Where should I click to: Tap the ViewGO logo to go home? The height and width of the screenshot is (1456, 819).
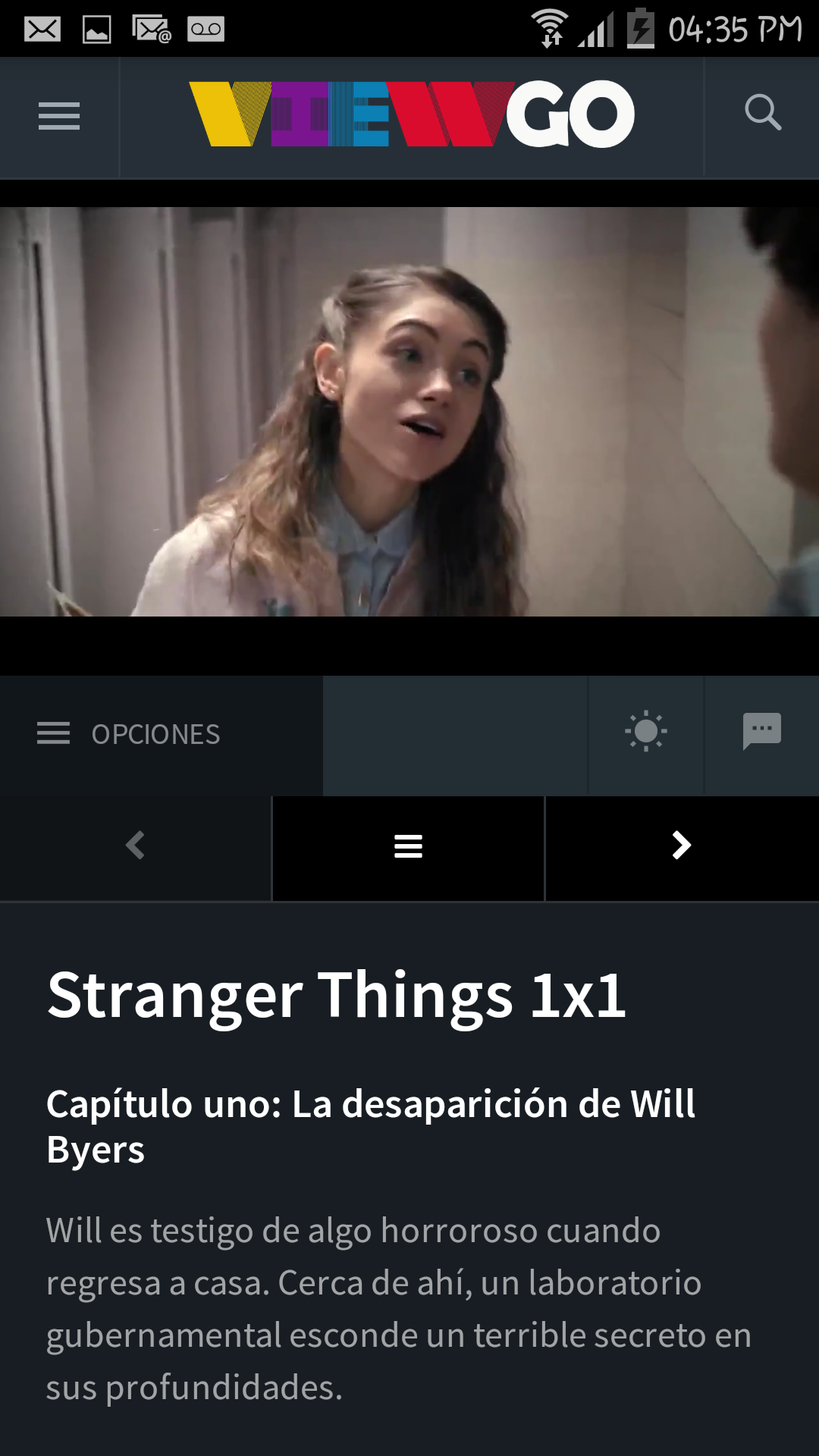pyautogui.click(x=411, y=115)
